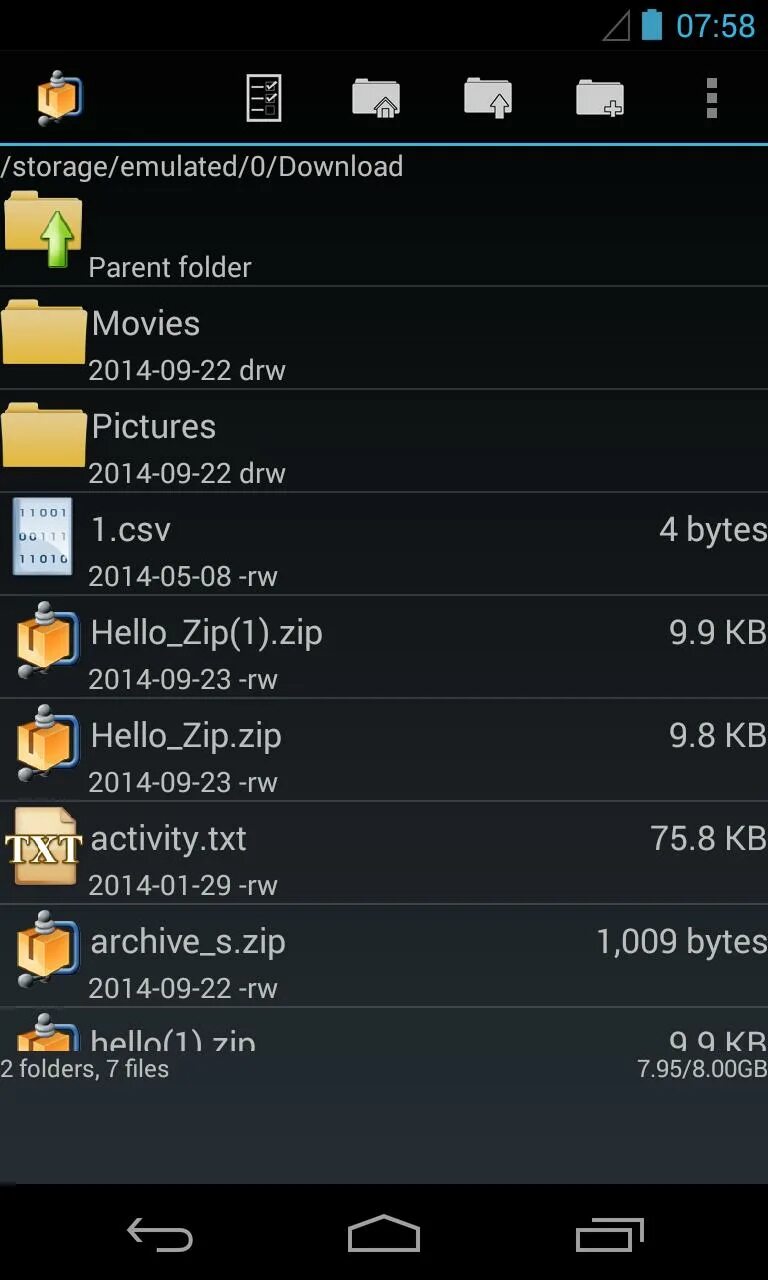Image resolution: width=768 pixels, height=1280 pixels.
Task: Create a new folder
Action: point(600,98)
